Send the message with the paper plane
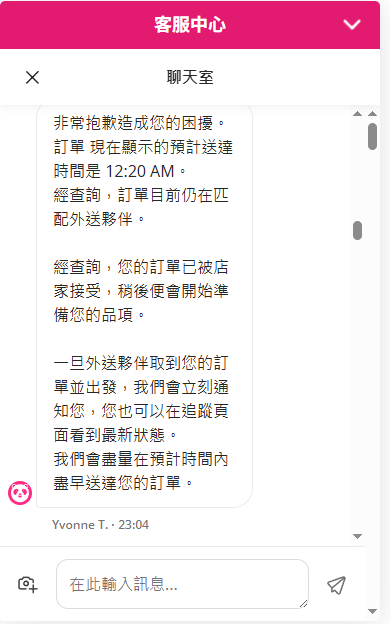The image size is (390, 624). [336, 585]
